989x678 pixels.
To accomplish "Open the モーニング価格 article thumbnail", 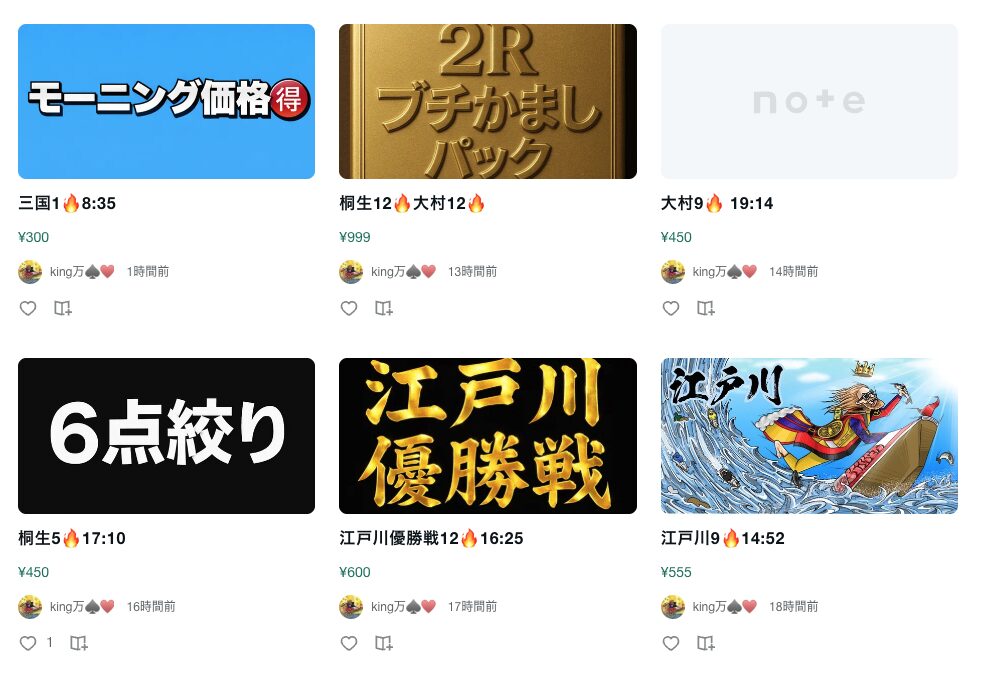I will click(166, 101).
